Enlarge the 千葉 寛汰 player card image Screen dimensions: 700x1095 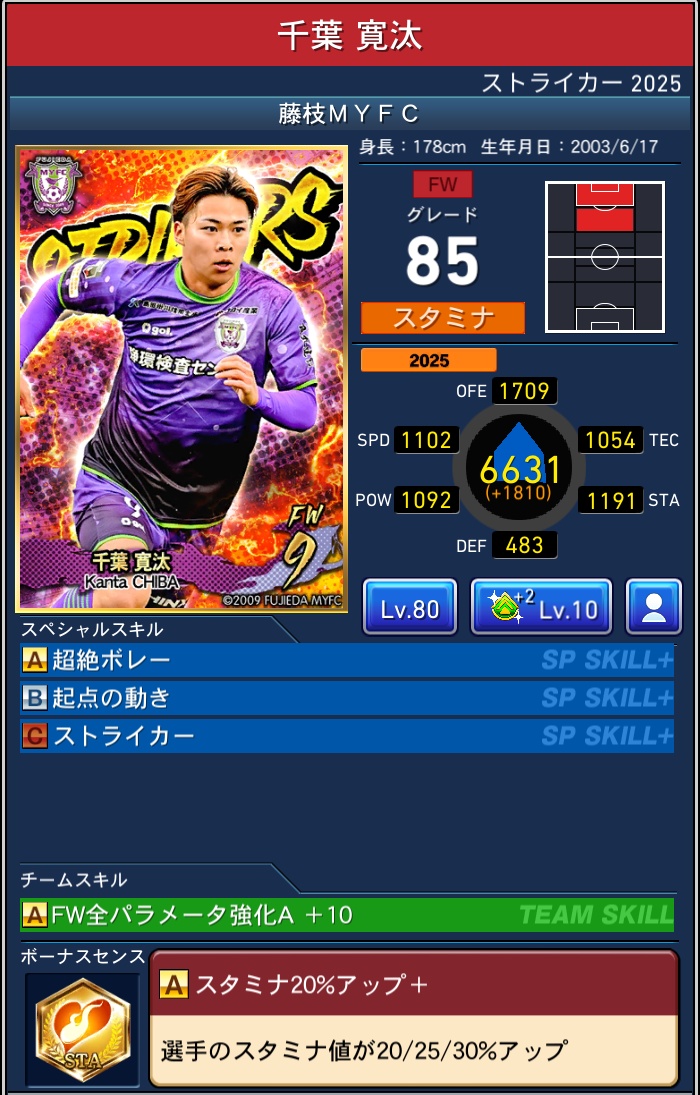(182, 379)
